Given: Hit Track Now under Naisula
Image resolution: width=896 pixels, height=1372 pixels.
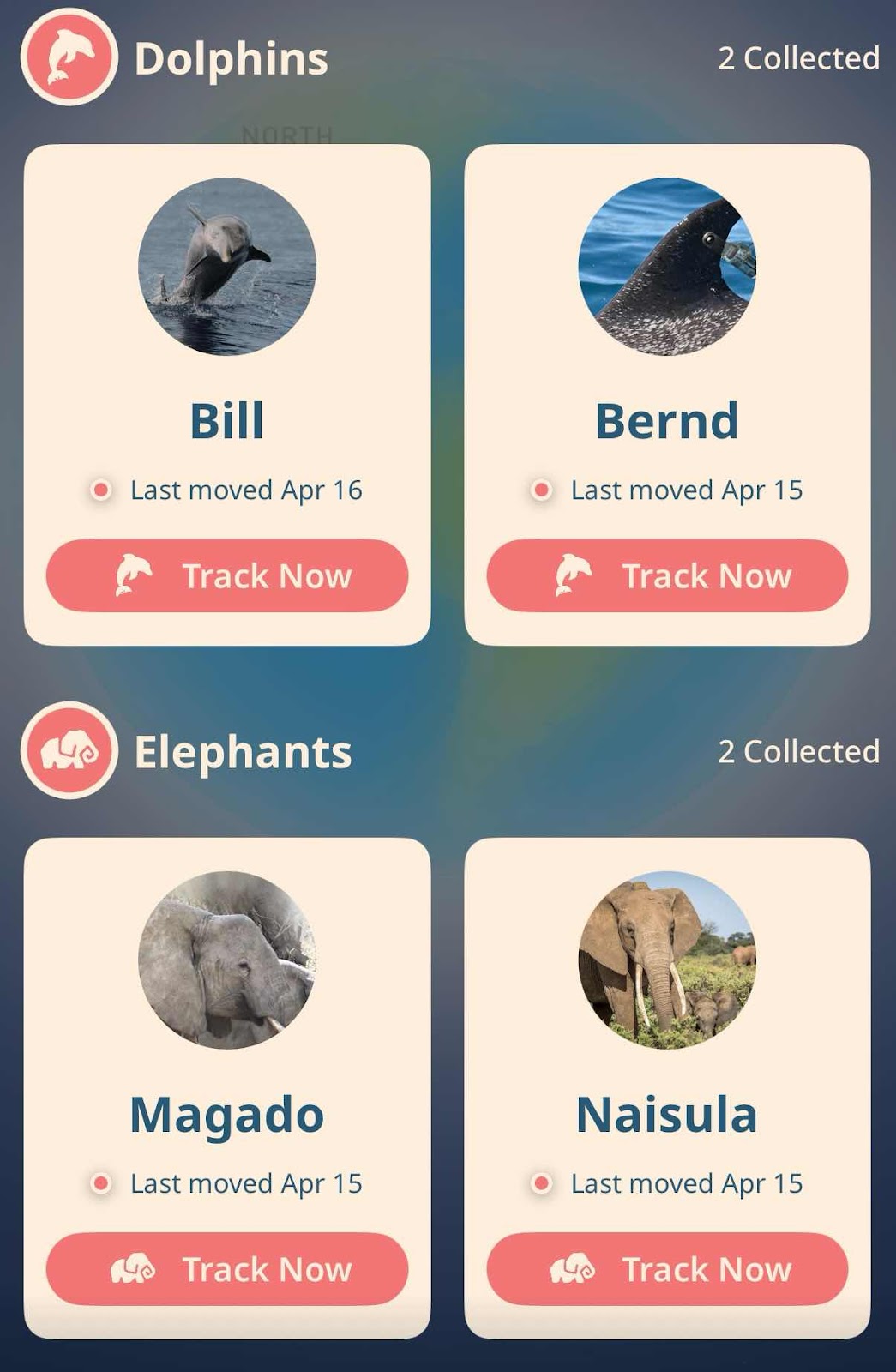Looking at the screenshot, I should coord(667,1269).
